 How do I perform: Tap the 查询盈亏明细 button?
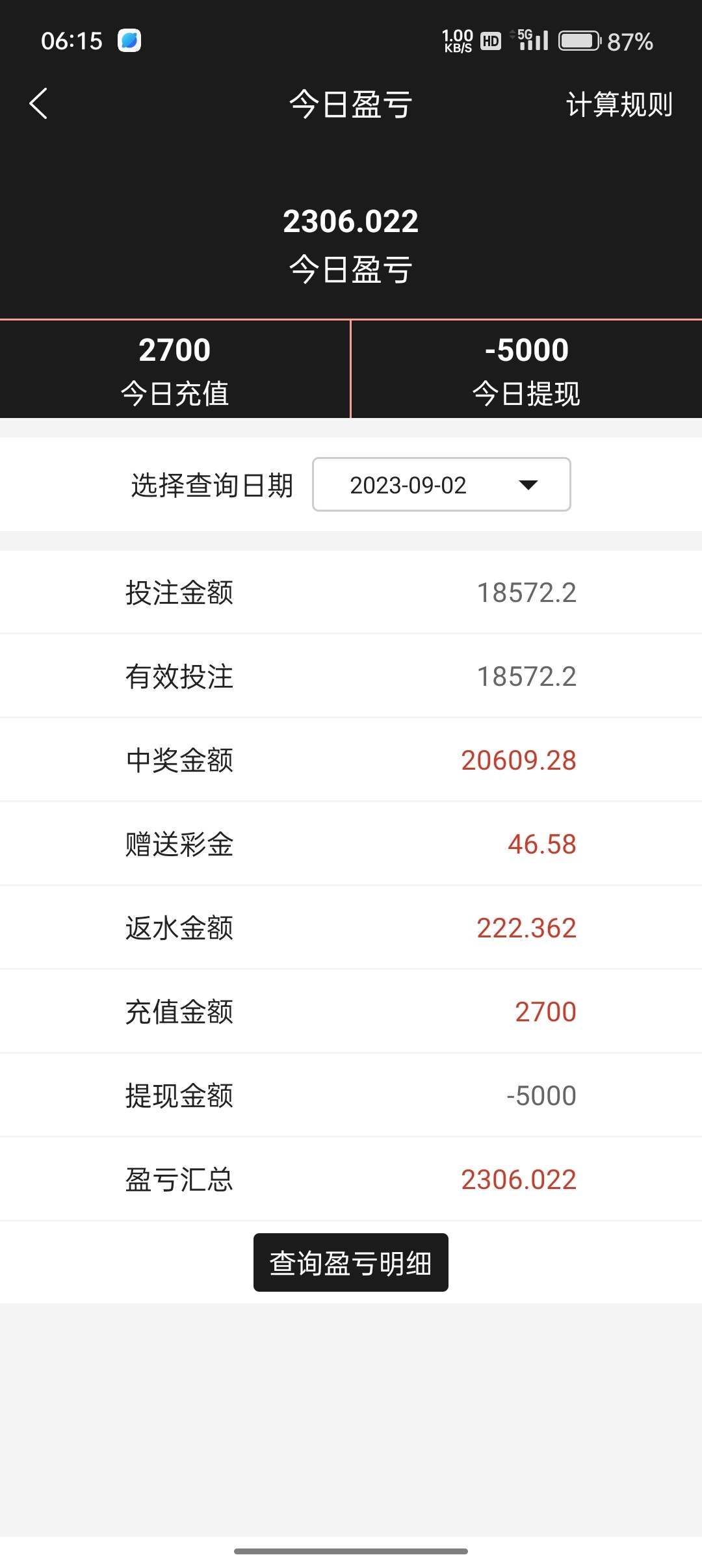pos(351,1262)
